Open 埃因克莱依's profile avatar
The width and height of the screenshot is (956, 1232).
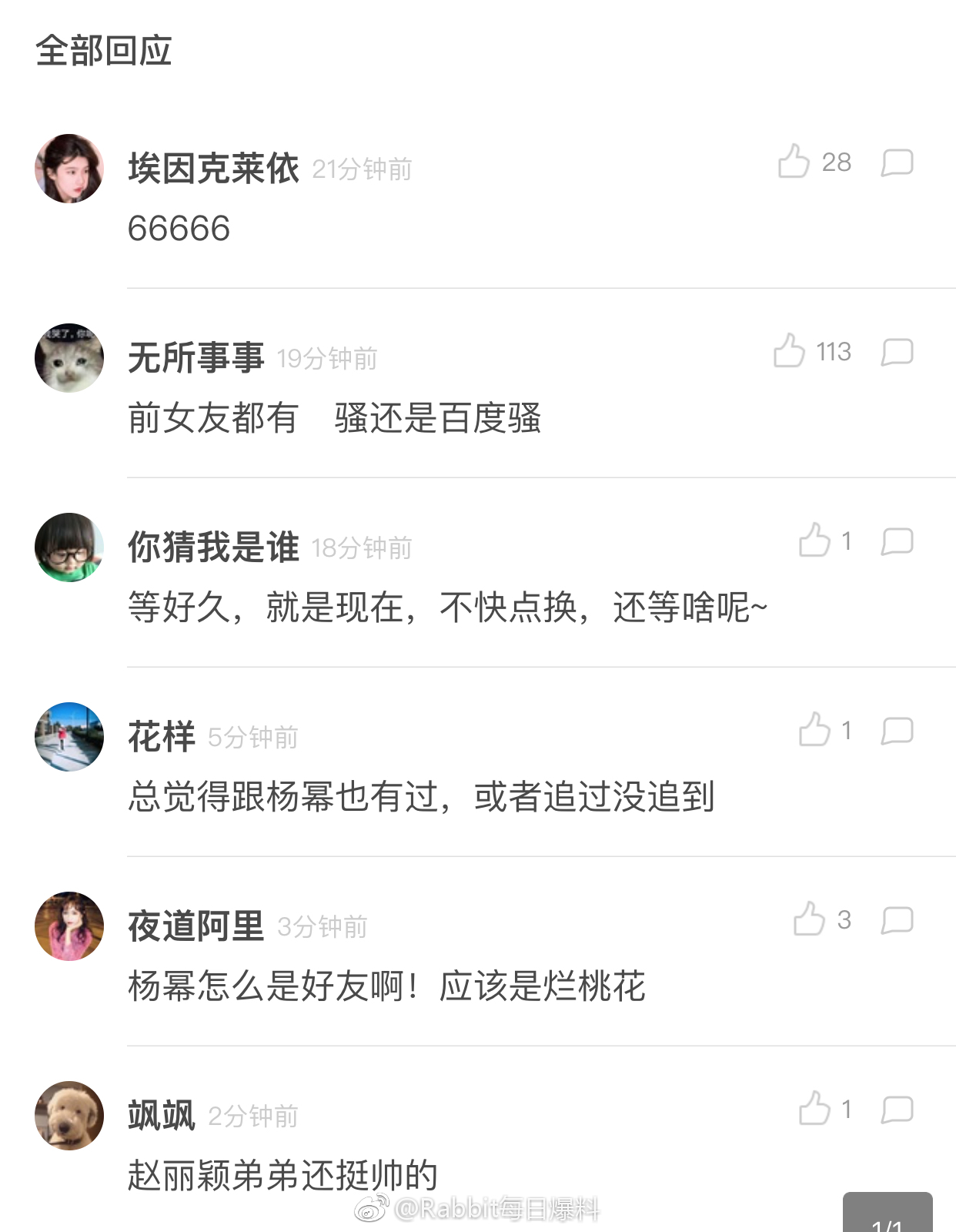tap(69, 169)
